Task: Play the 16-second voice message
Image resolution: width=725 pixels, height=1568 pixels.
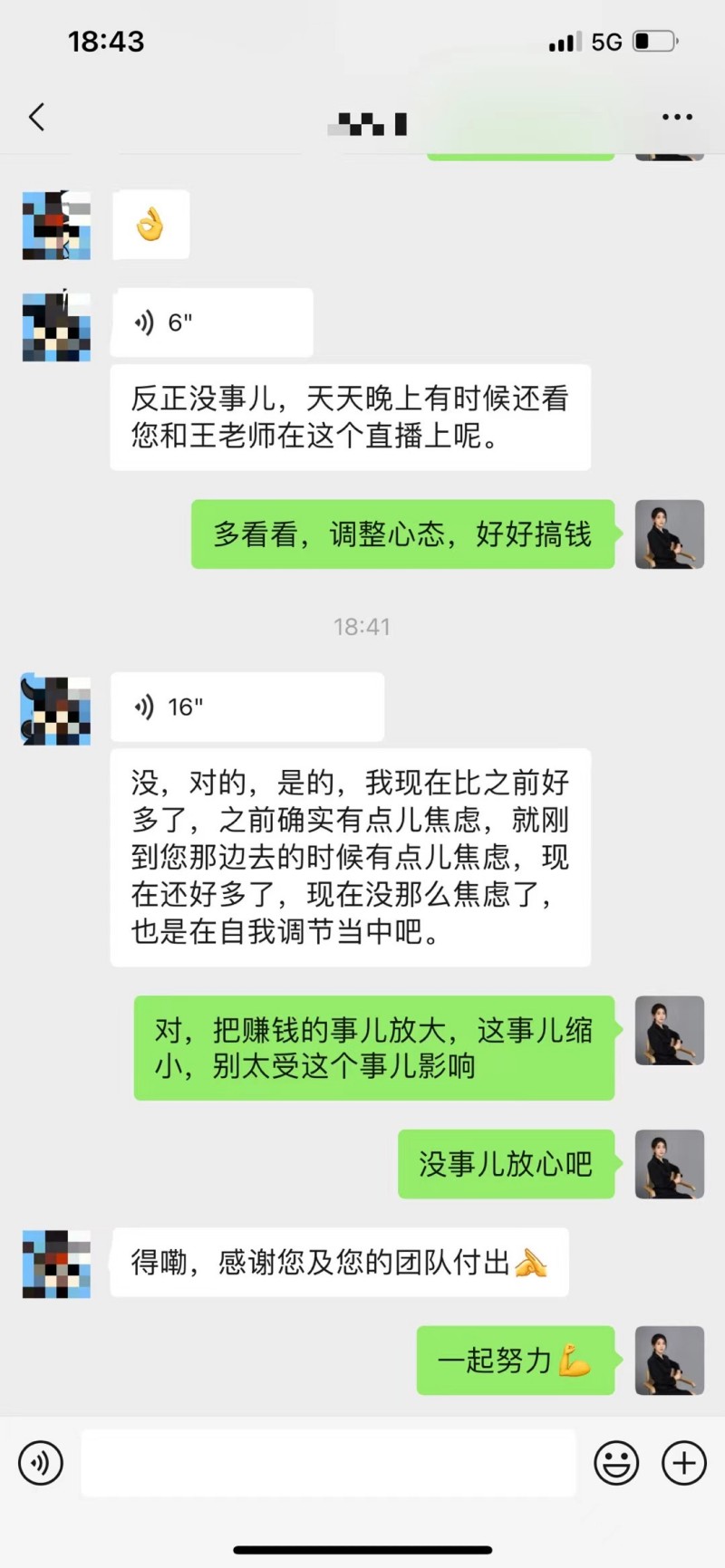Action: (246, 707)
